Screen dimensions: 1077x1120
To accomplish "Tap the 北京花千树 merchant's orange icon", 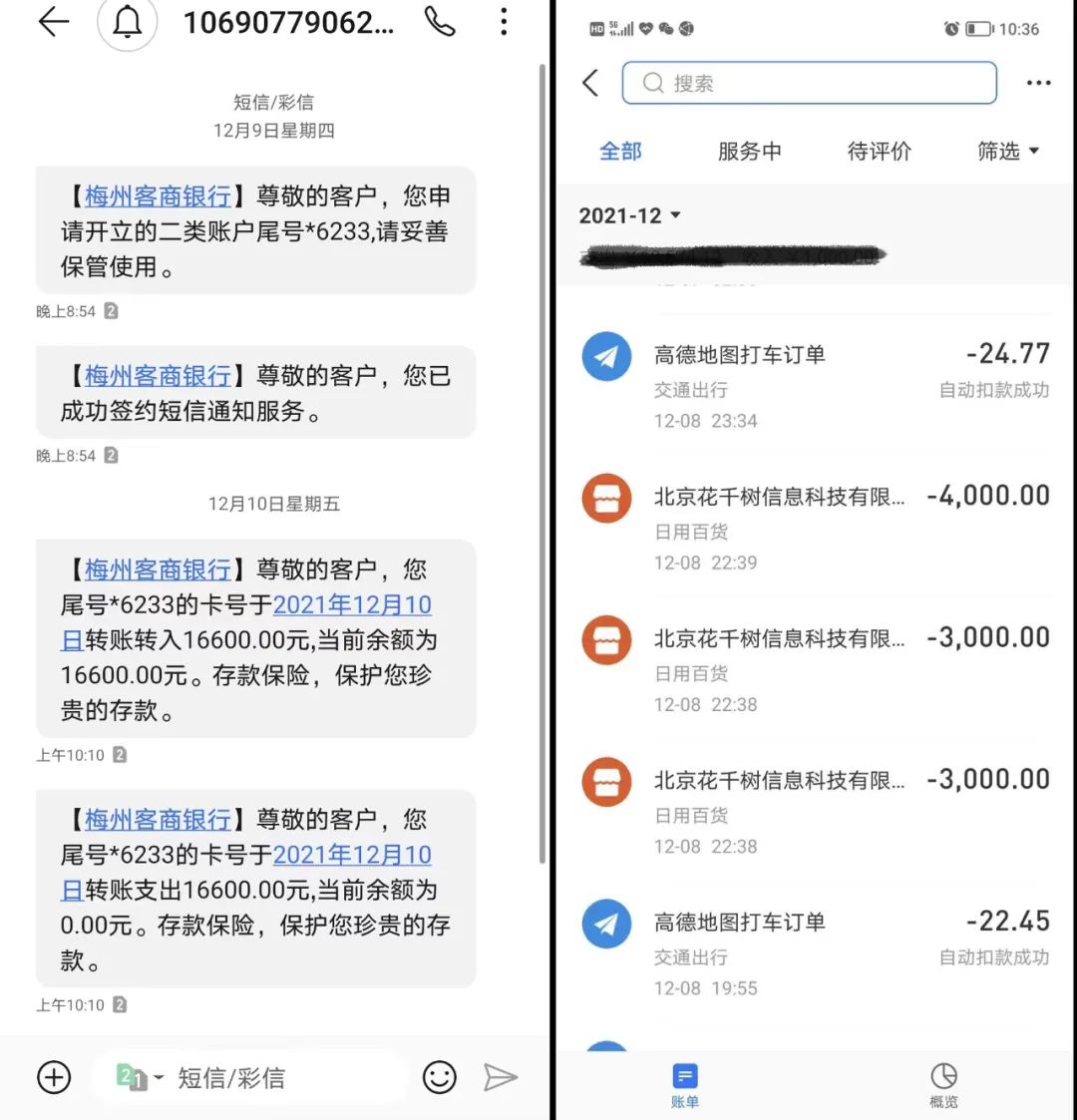I will [606, 498].
